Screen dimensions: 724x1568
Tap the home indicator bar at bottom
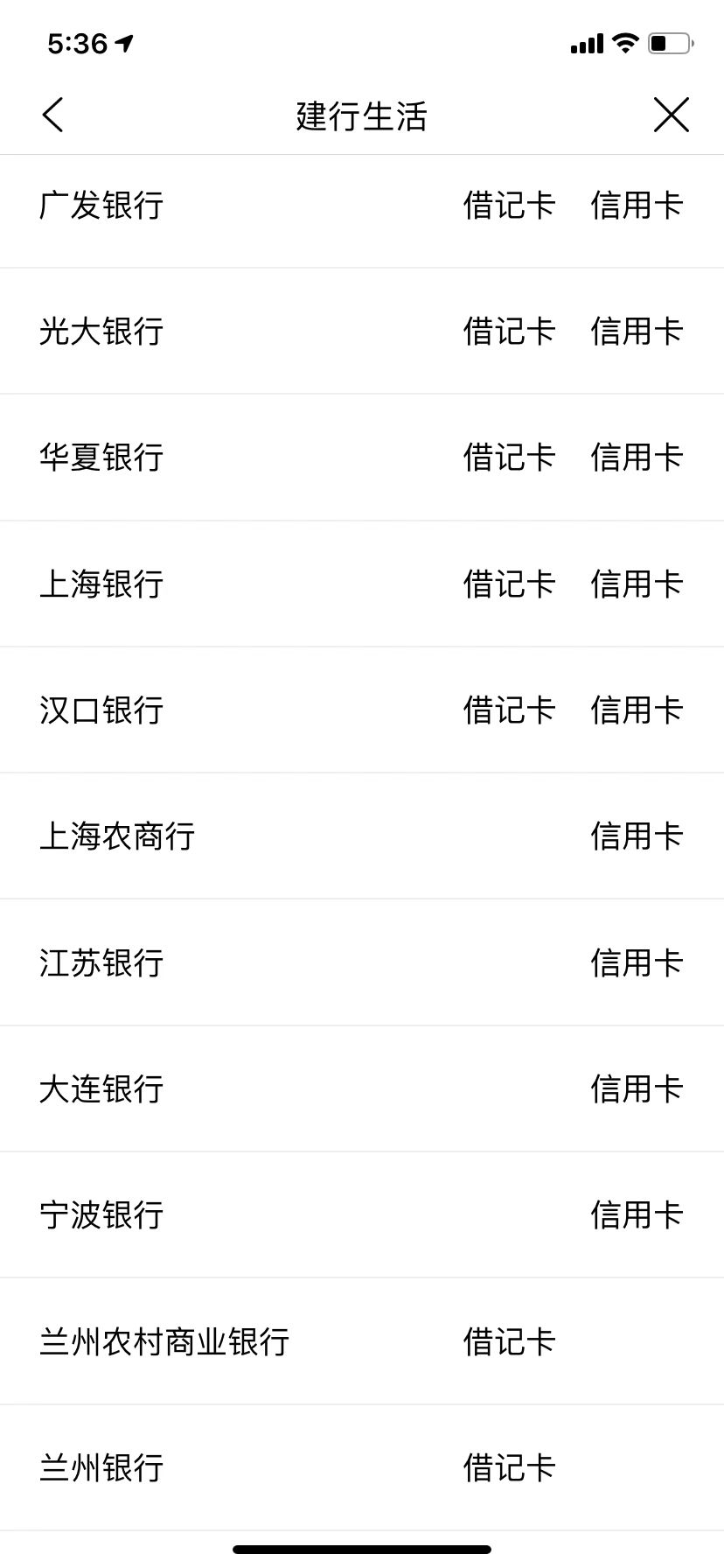(362, 1549)
